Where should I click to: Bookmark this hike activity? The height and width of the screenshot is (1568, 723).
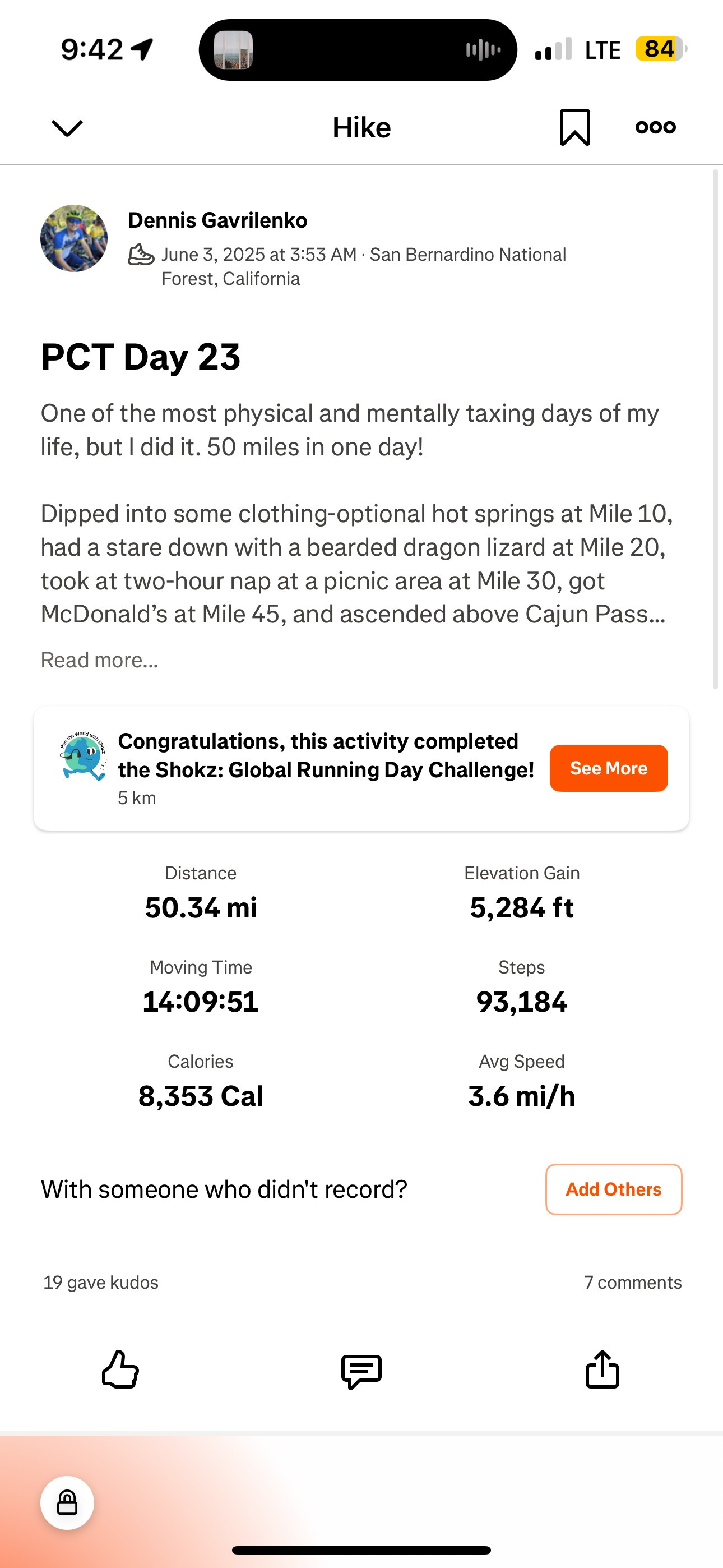pos(574,127)
